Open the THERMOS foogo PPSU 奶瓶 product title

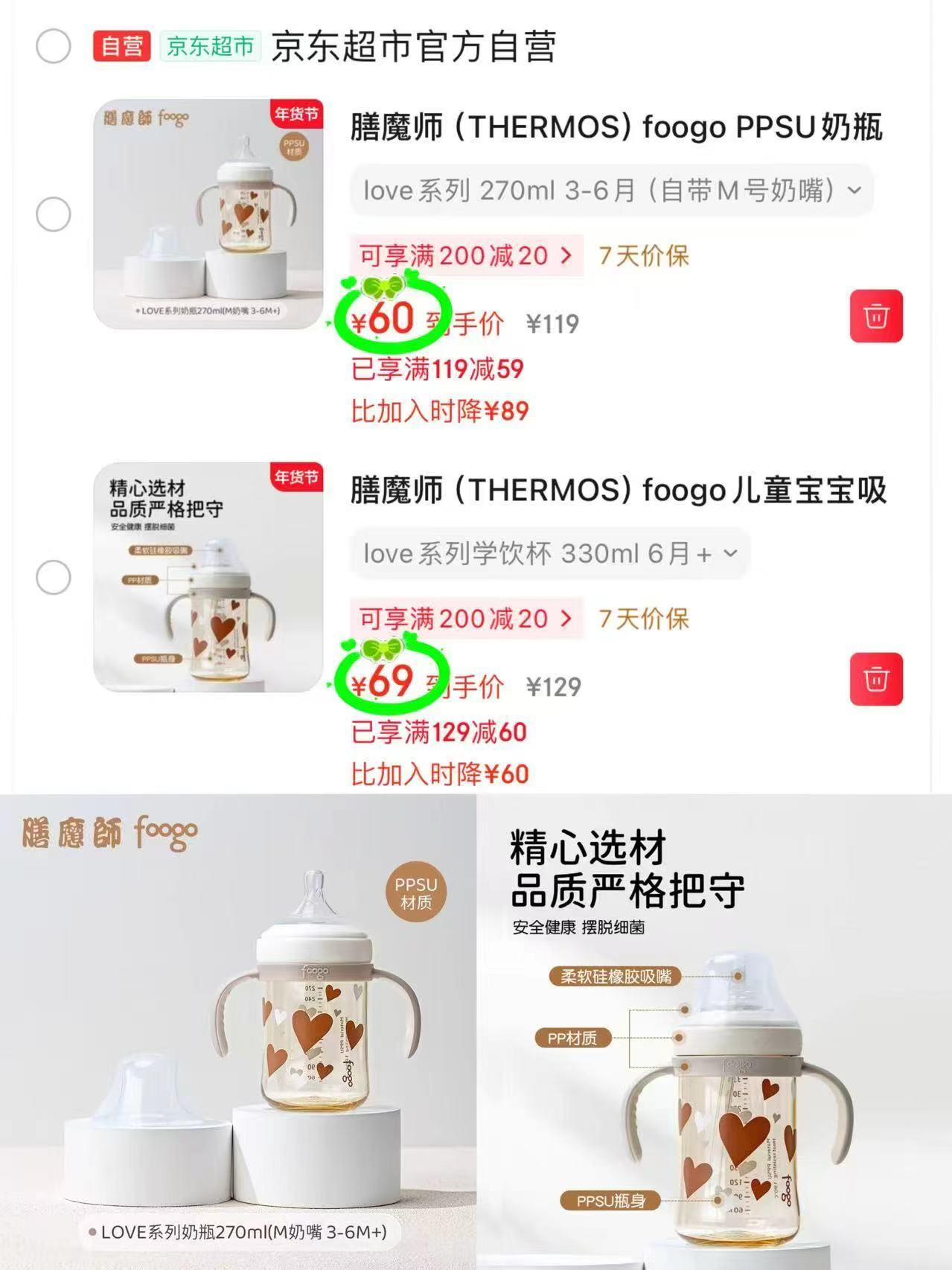614,128
